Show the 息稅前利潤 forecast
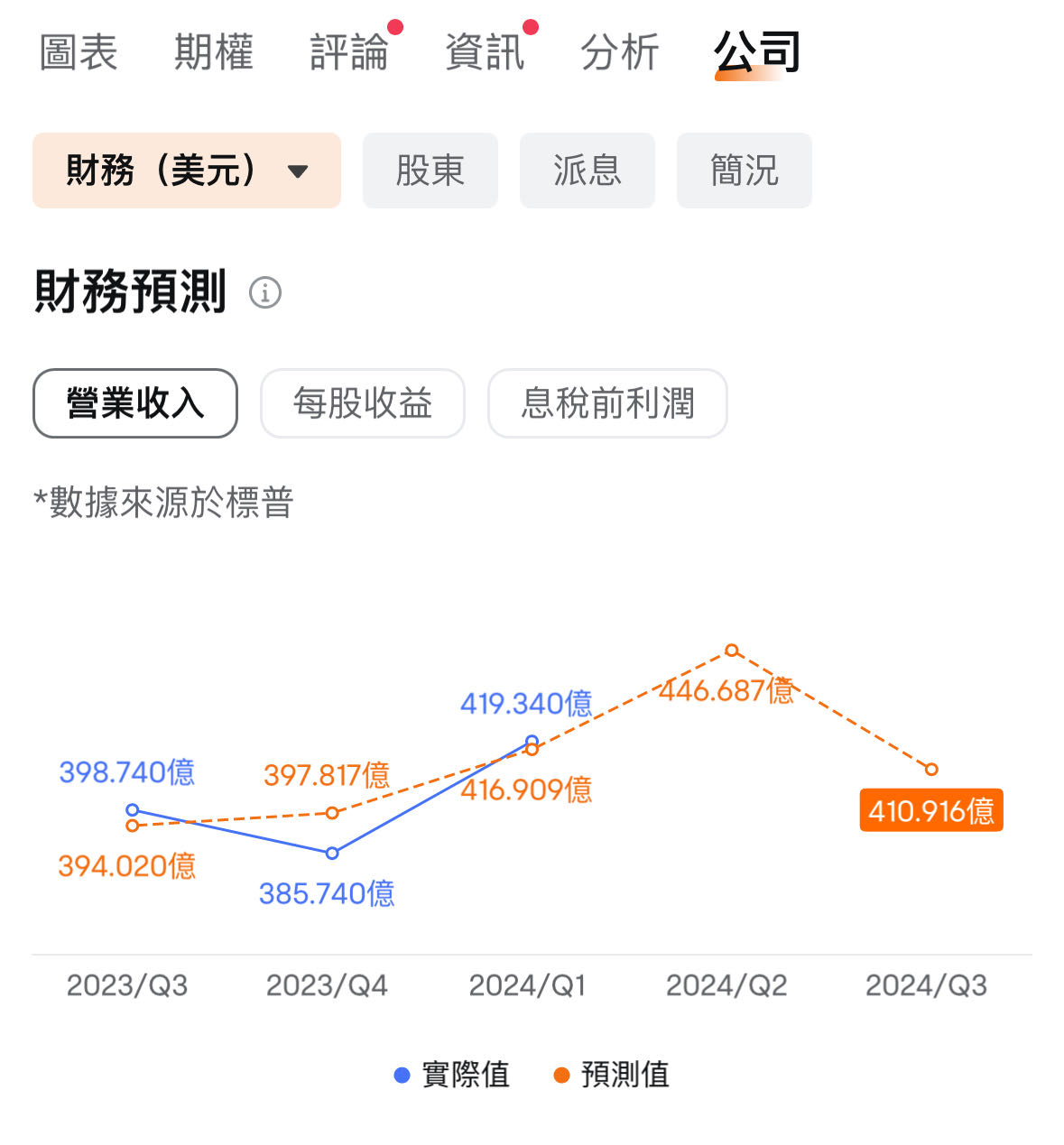 click(607, 403)
